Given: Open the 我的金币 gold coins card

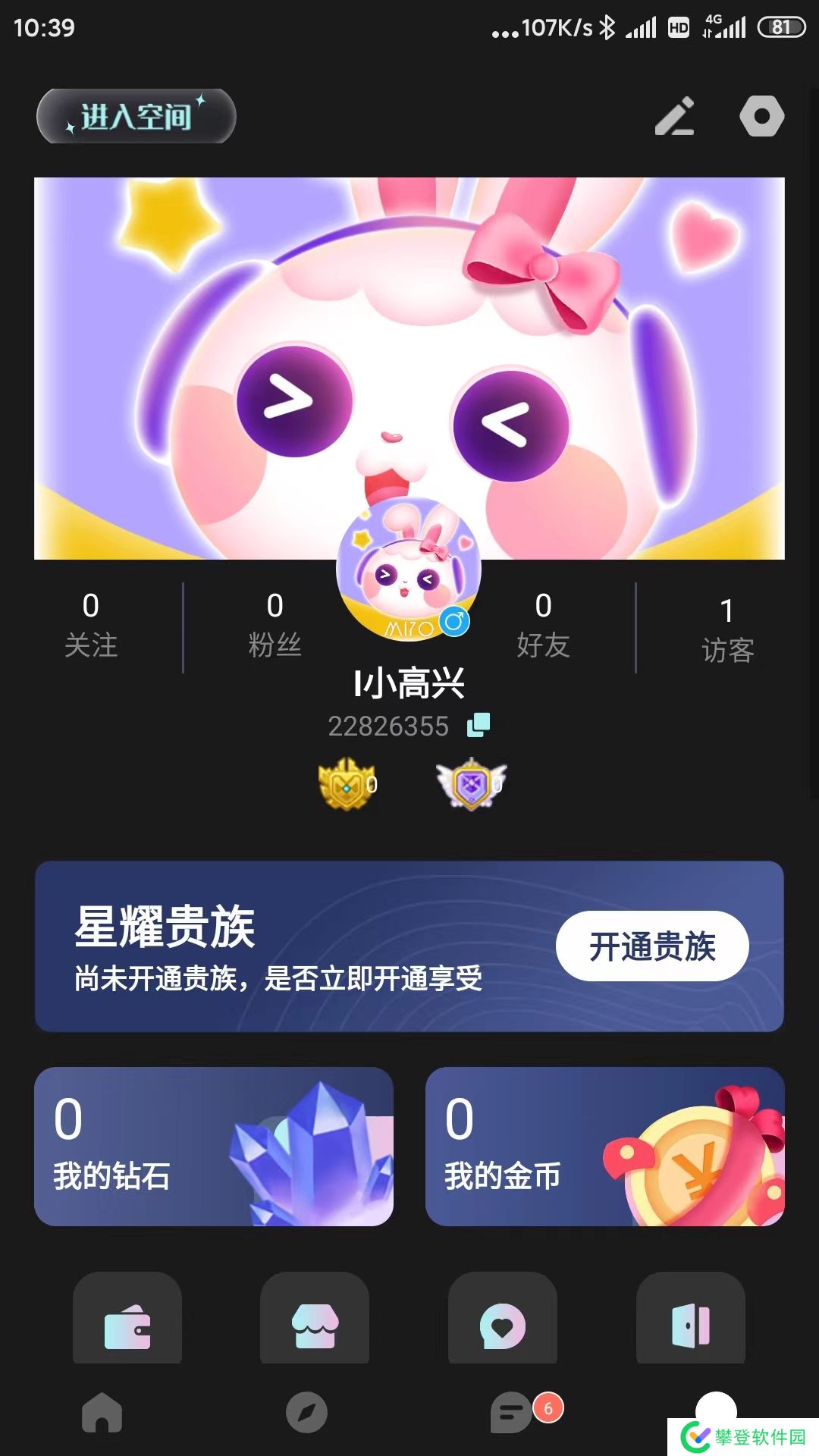Looking at the screenshot, I should tap(604, 1146).
